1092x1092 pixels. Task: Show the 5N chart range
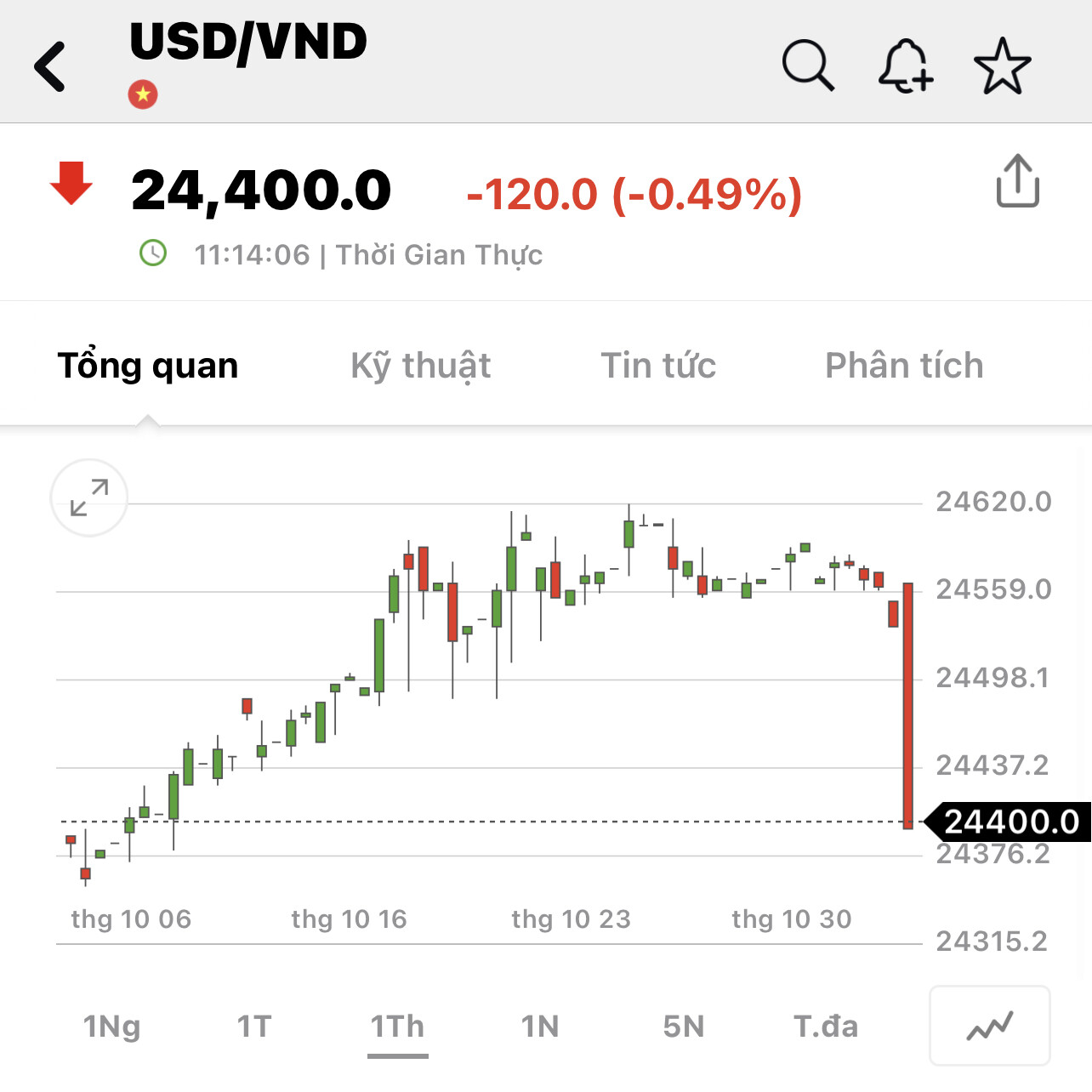tap(684, 1027)
